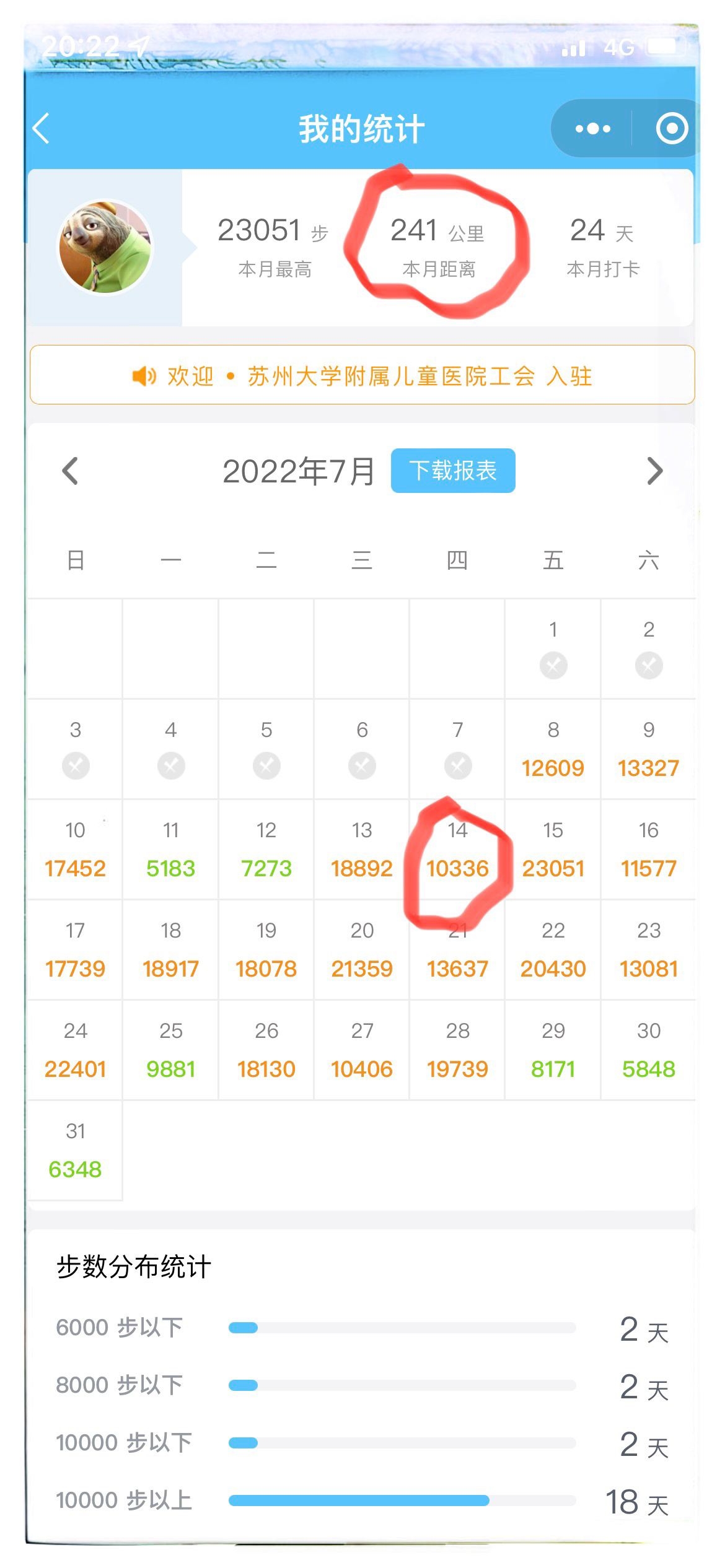The height and width of the screenshot is (1568, 725).
Task: Select July 8 with 12609 steps
Action: [553, 749]
